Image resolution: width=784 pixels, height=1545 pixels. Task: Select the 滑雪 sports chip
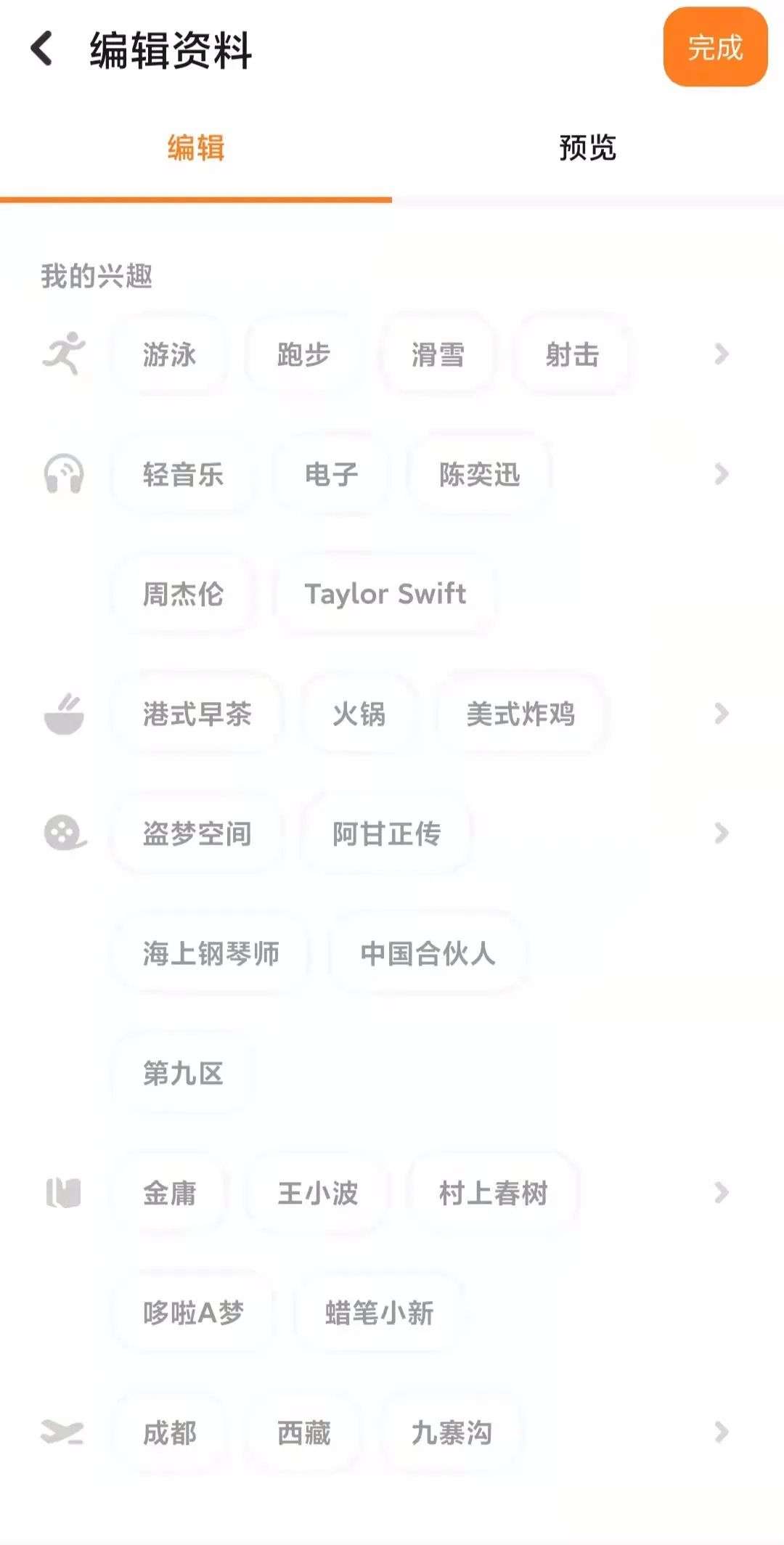tap(438, 355)
